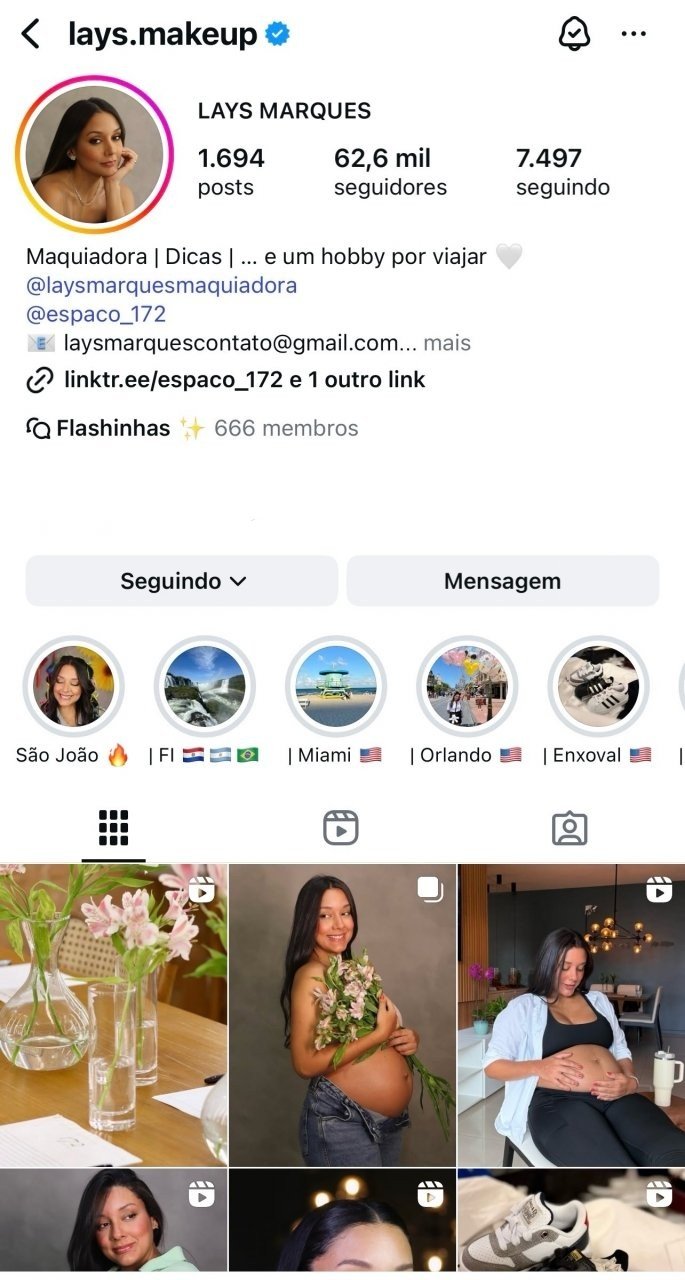Open the São João story highlight
This screenshot has height=1280, width=685.
tap(74, 686)
